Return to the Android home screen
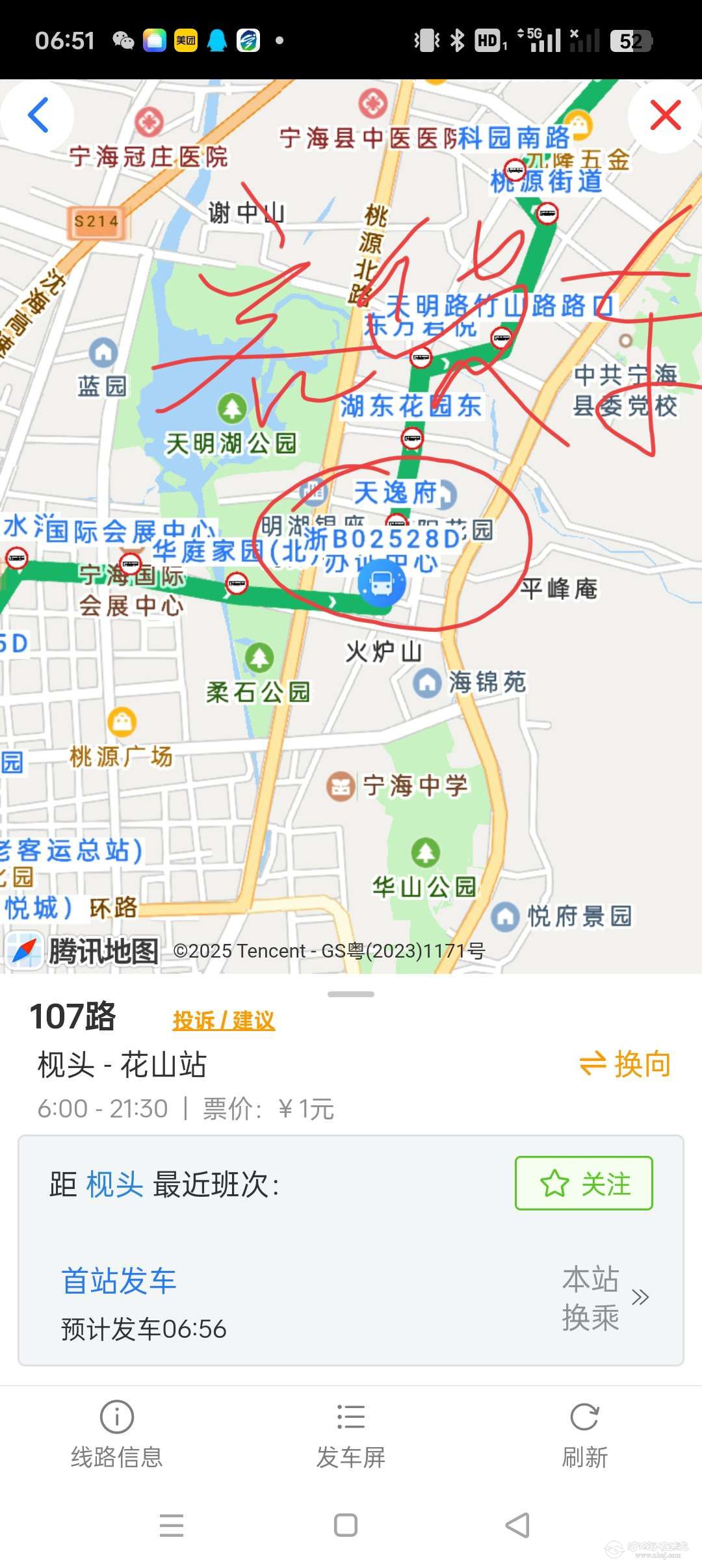This screenshot has width=702, height=1568. 346,1525
